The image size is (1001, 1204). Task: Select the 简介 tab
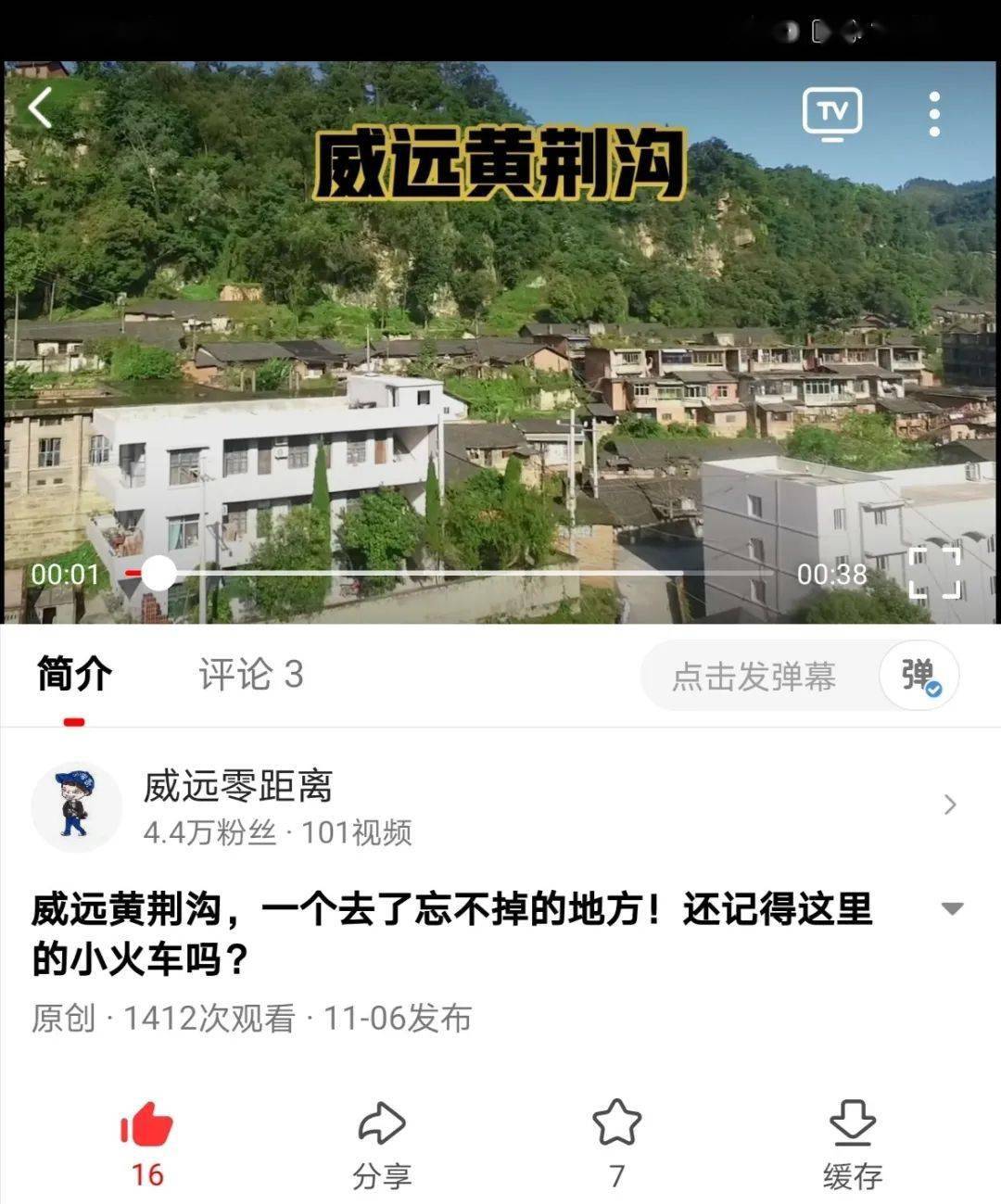click(x=74, y=675)
